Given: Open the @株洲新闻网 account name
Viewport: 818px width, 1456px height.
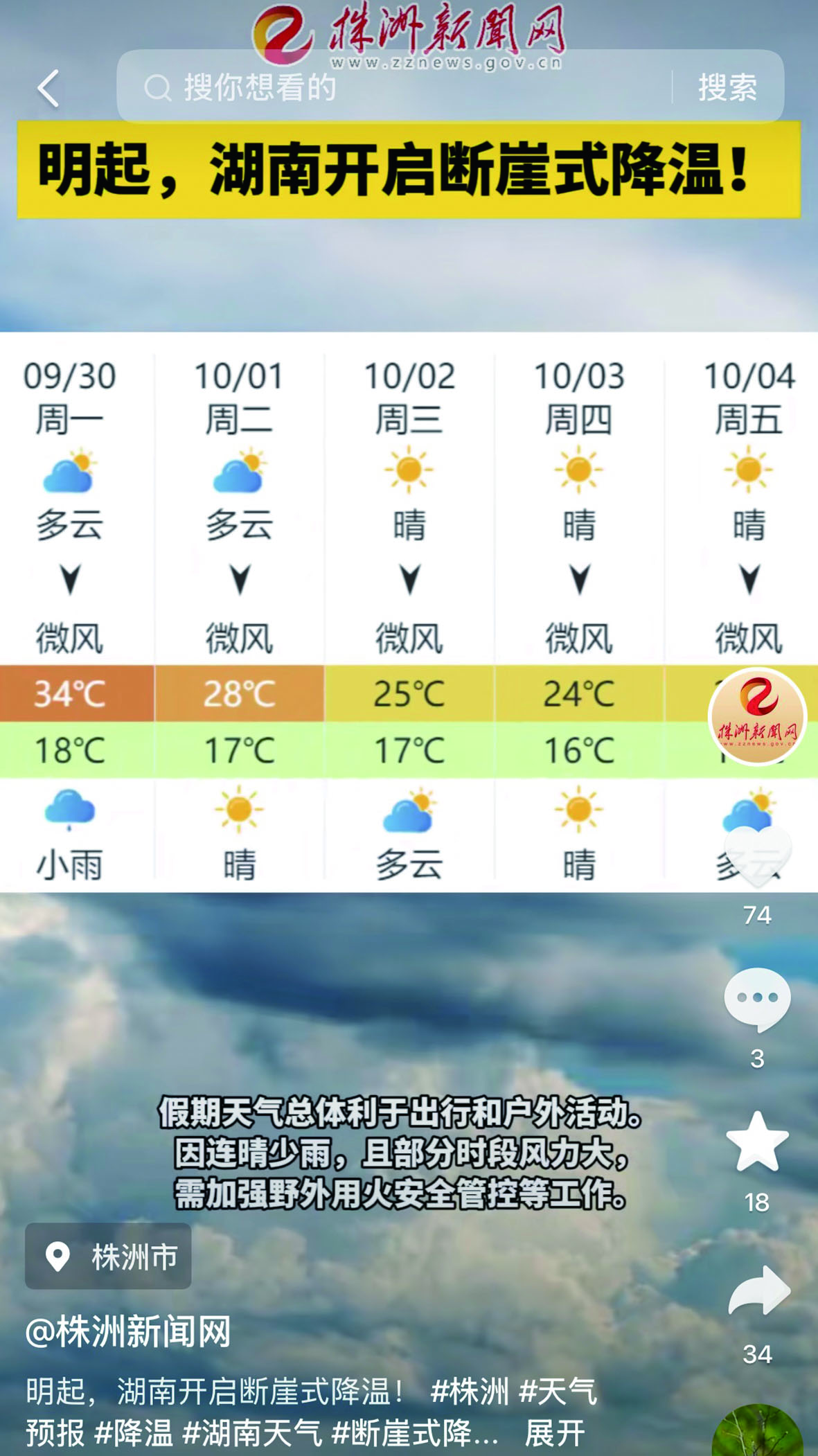Looking at the screenshot, I should click(128, 1331).
